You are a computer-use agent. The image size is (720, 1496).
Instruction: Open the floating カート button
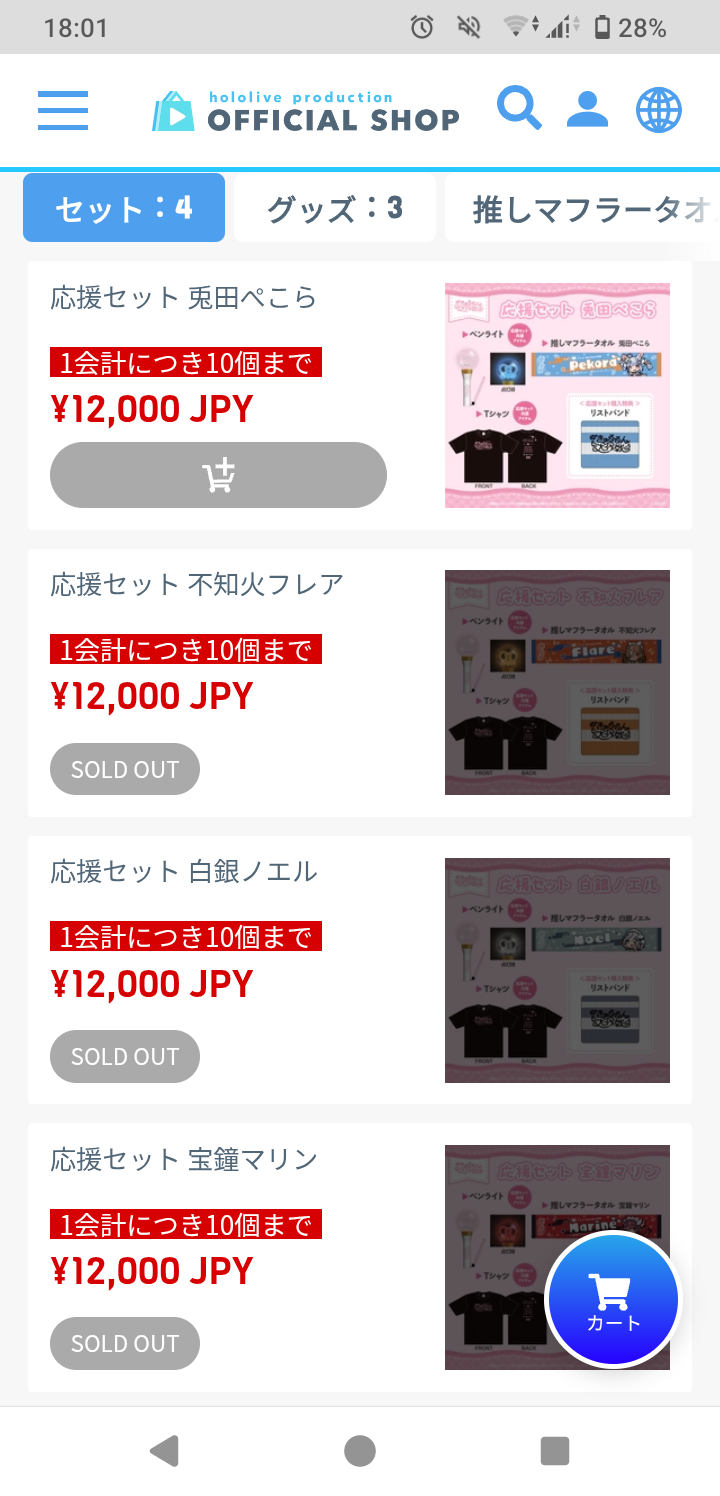coord(613,1299)
